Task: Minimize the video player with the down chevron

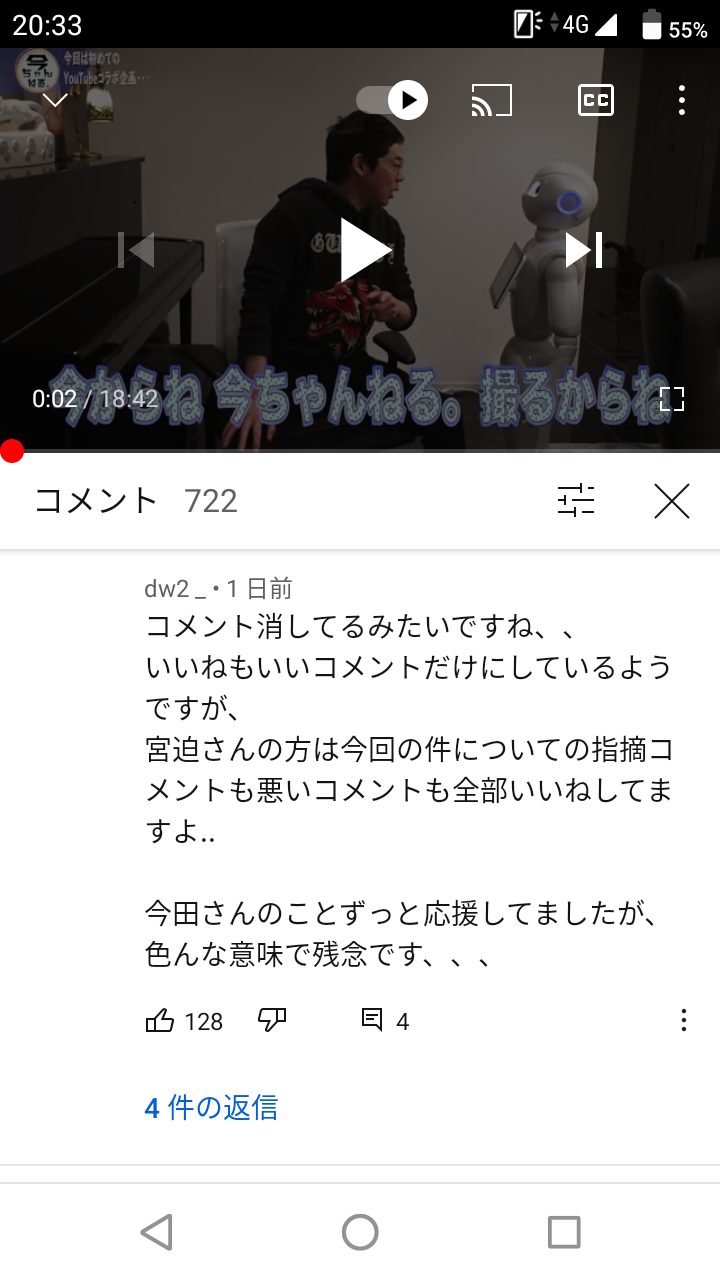Action: coord(55,100)
